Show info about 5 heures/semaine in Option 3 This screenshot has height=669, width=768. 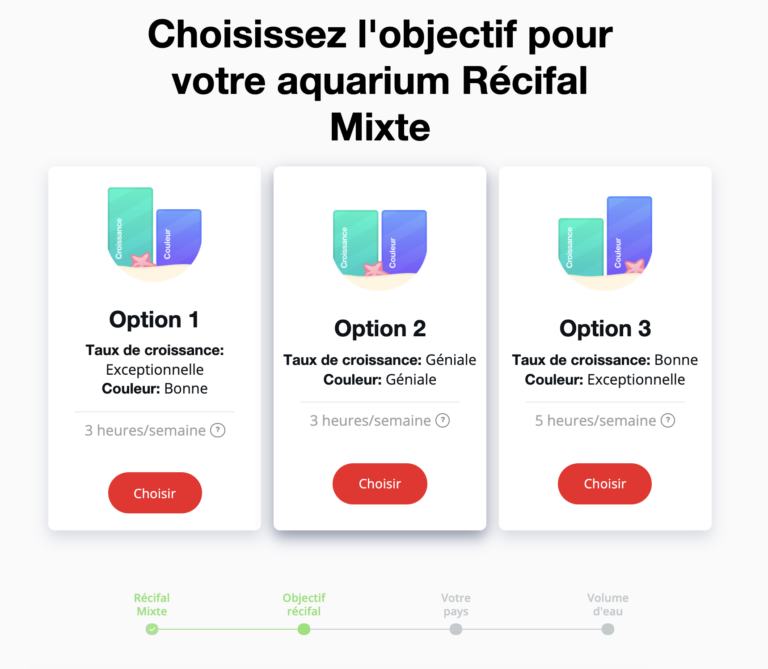click(x=668, y=421)
